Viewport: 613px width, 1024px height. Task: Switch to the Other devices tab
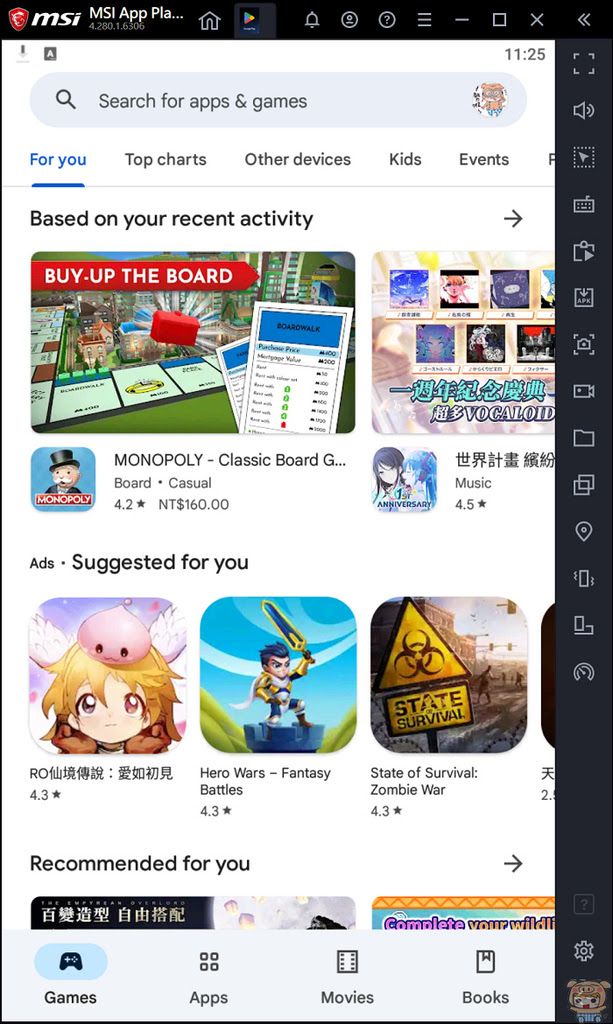tap(297, 159)
